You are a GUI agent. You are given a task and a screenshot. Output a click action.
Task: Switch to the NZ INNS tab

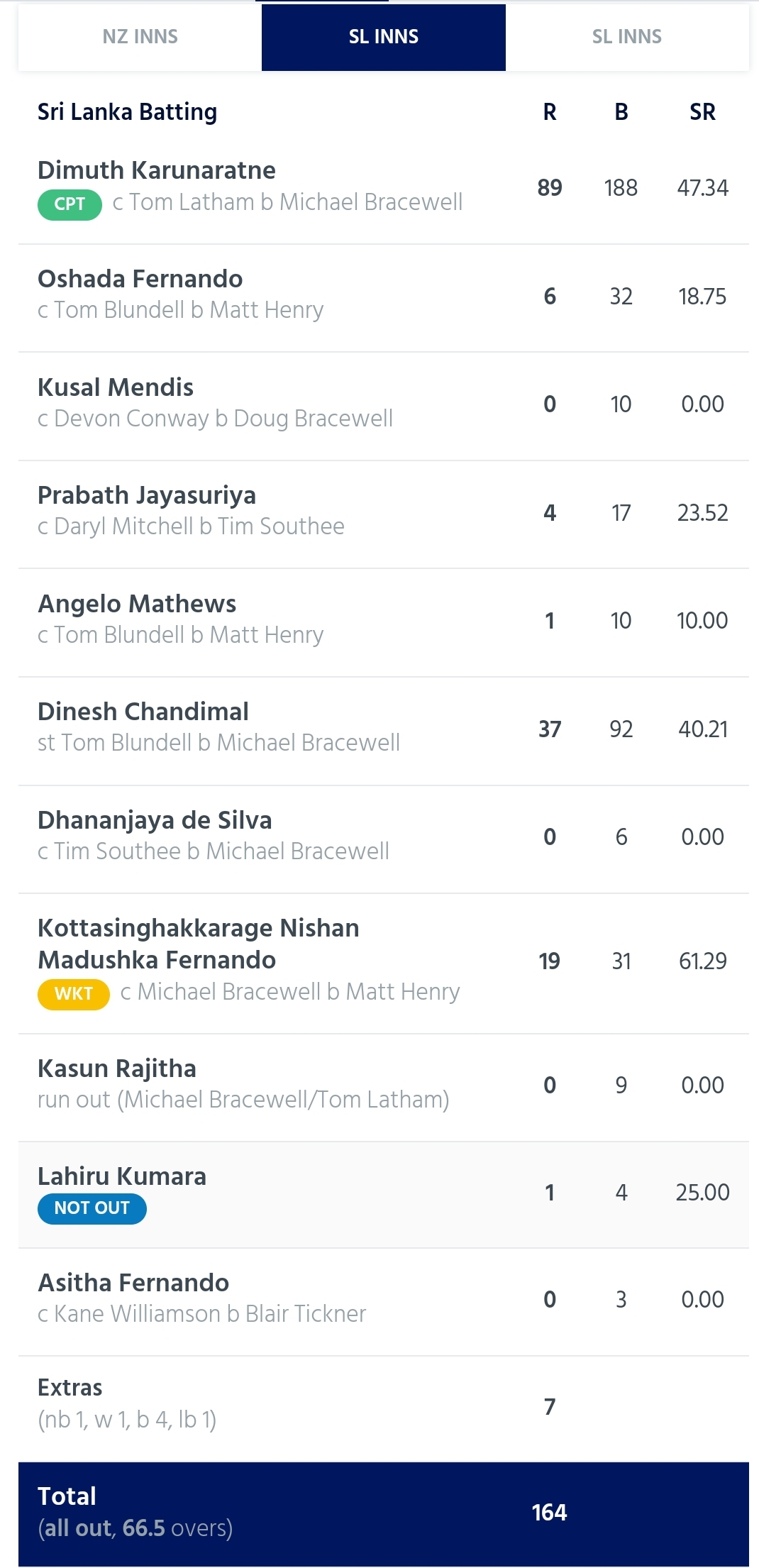click(140, 37)
